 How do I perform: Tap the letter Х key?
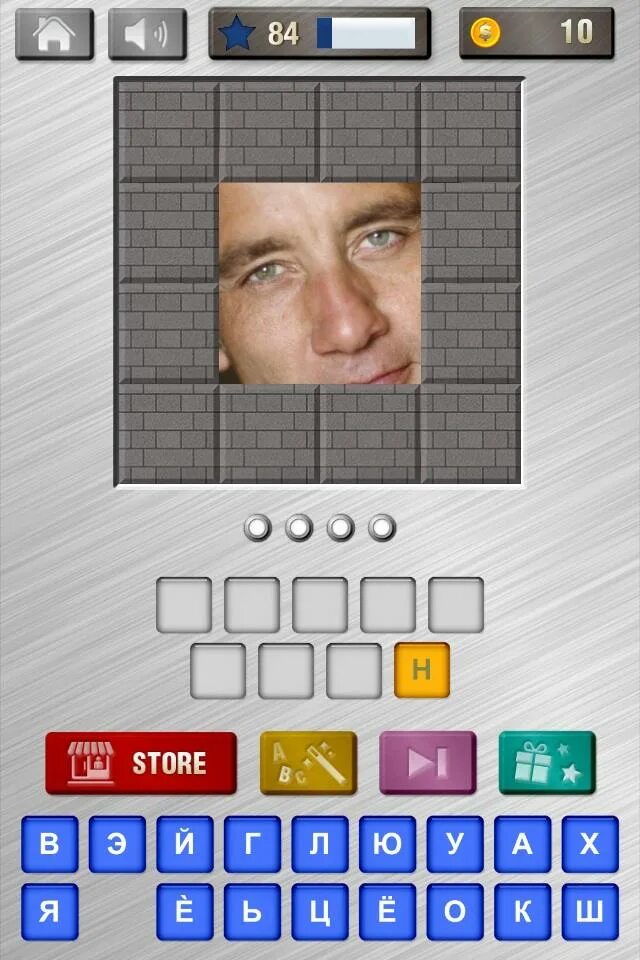pyautogui.click(x=590, y=845)
